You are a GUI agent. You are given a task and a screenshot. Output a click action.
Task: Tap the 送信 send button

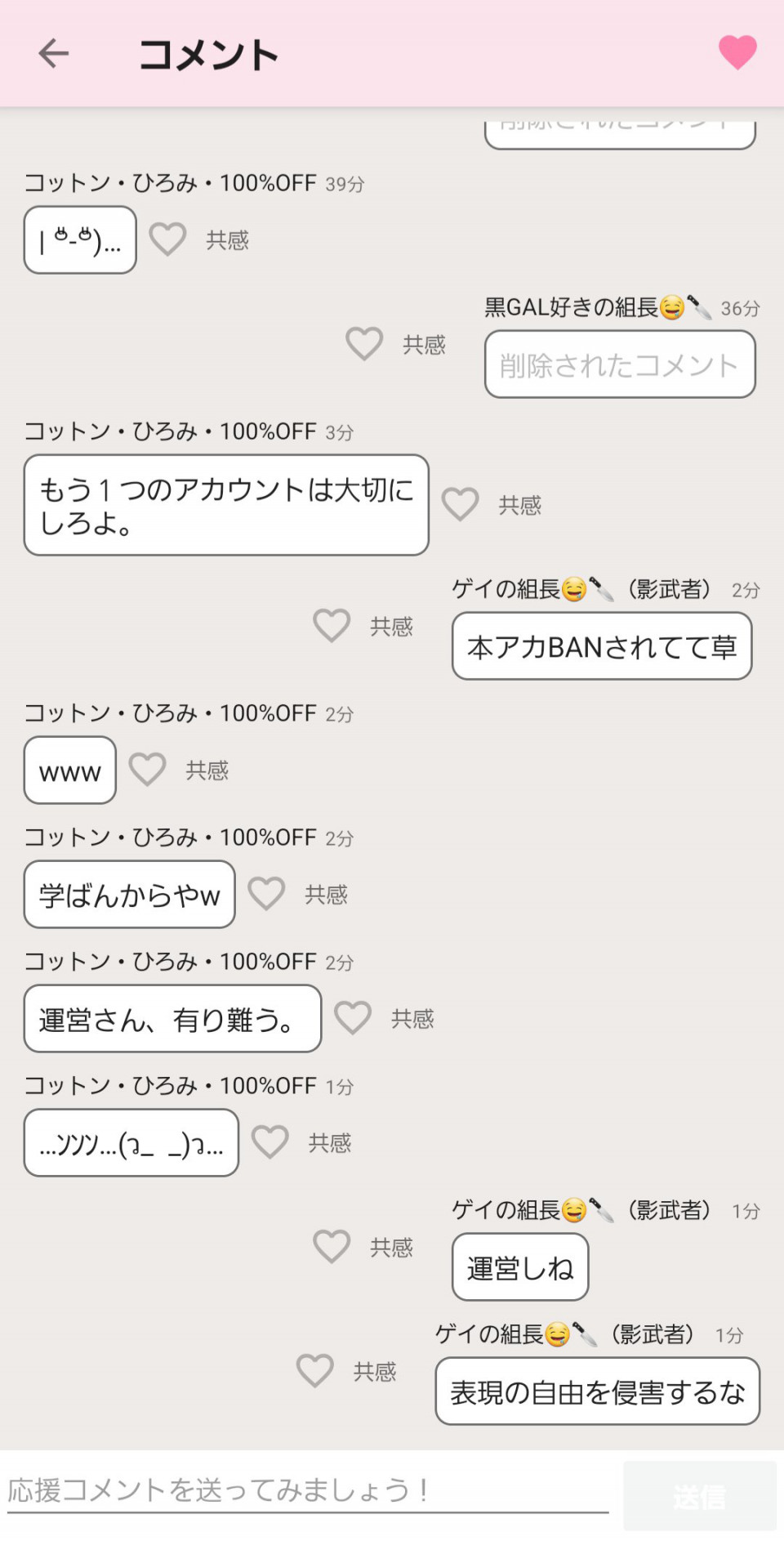click(x=699, y=1496)
